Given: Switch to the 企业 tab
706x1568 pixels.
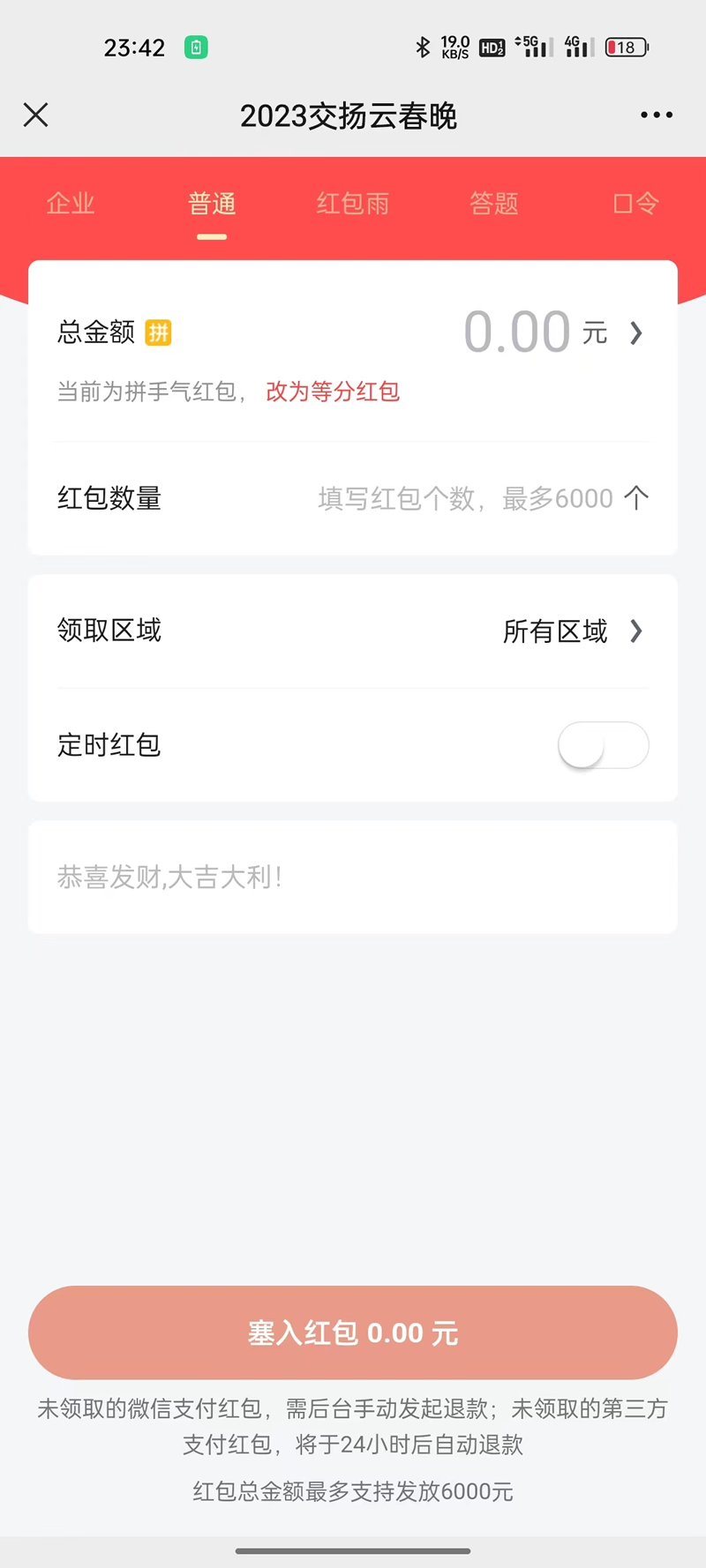Looking at the screenshot, I should pos(71,204).
